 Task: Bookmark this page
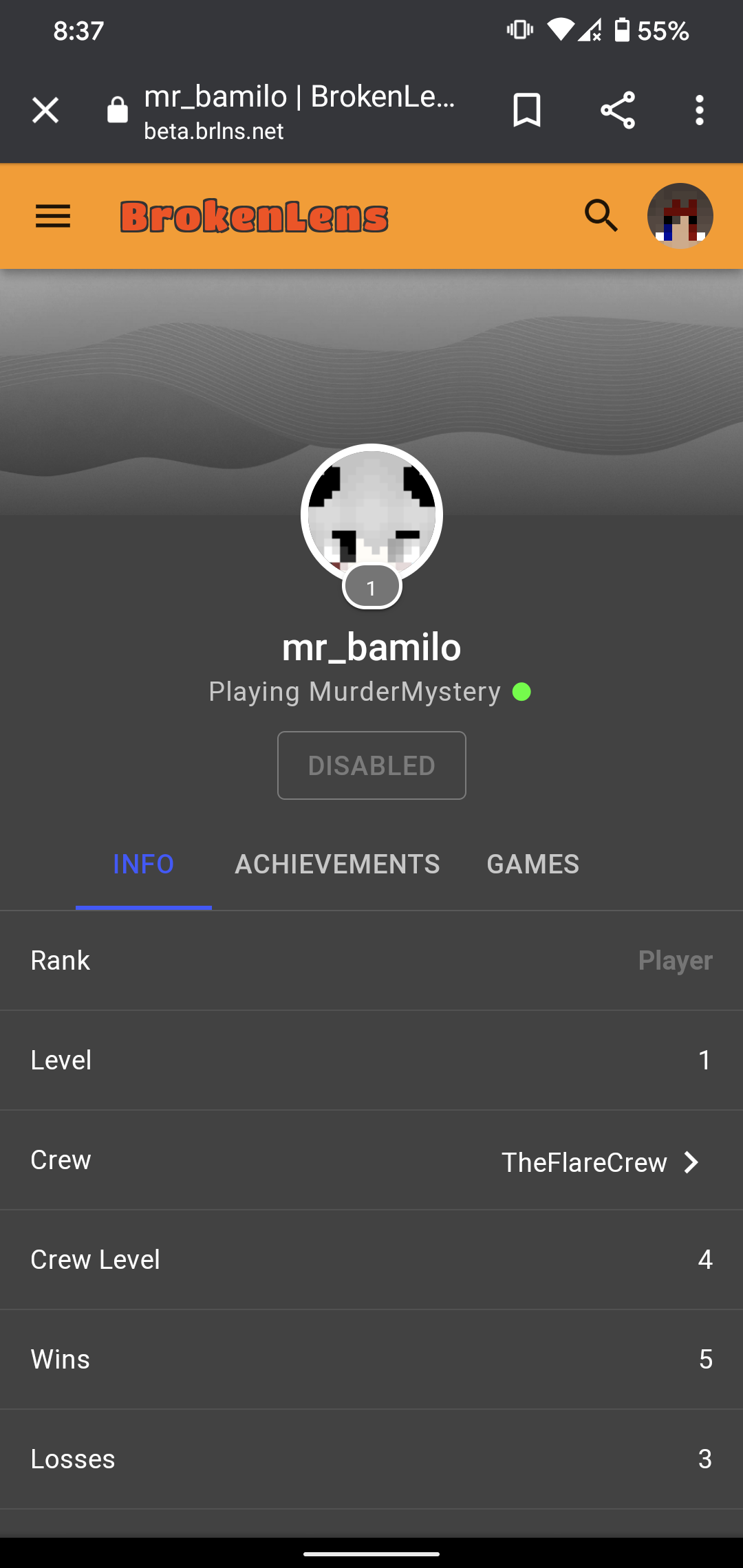pyautogui.click(x=527, y=110)
